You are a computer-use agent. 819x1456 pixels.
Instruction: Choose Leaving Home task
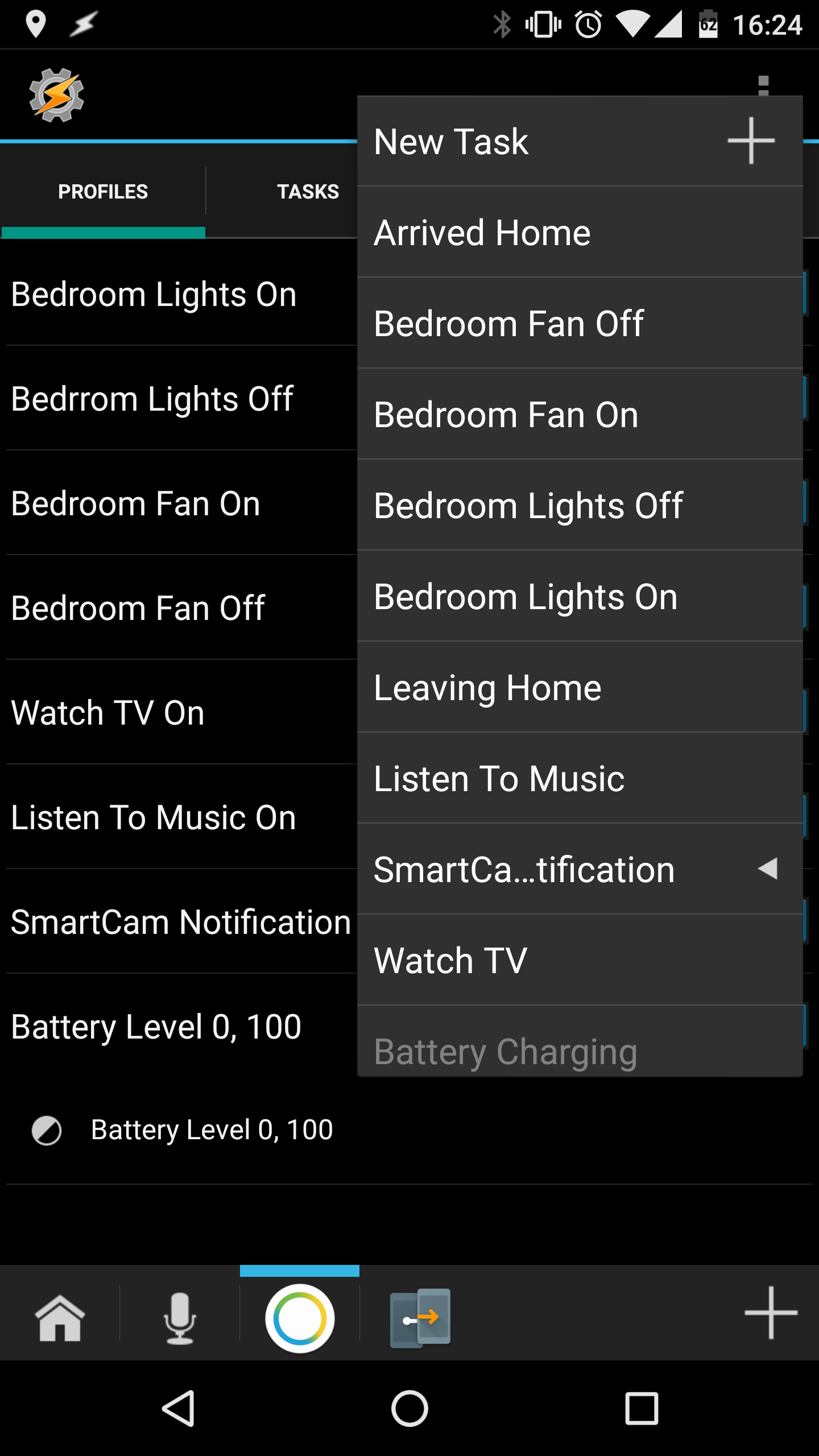click(x=580, y=687)
